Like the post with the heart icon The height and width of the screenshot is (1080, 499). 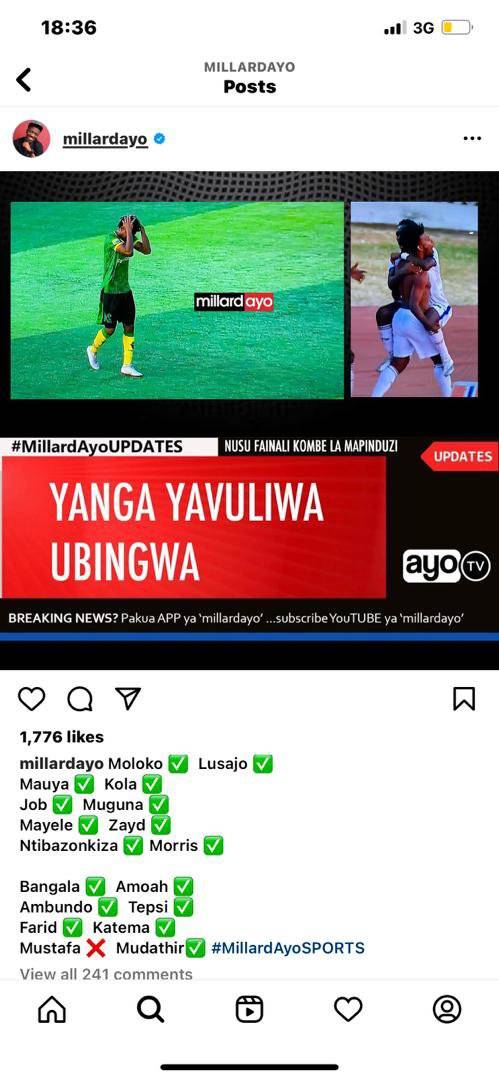32,698
